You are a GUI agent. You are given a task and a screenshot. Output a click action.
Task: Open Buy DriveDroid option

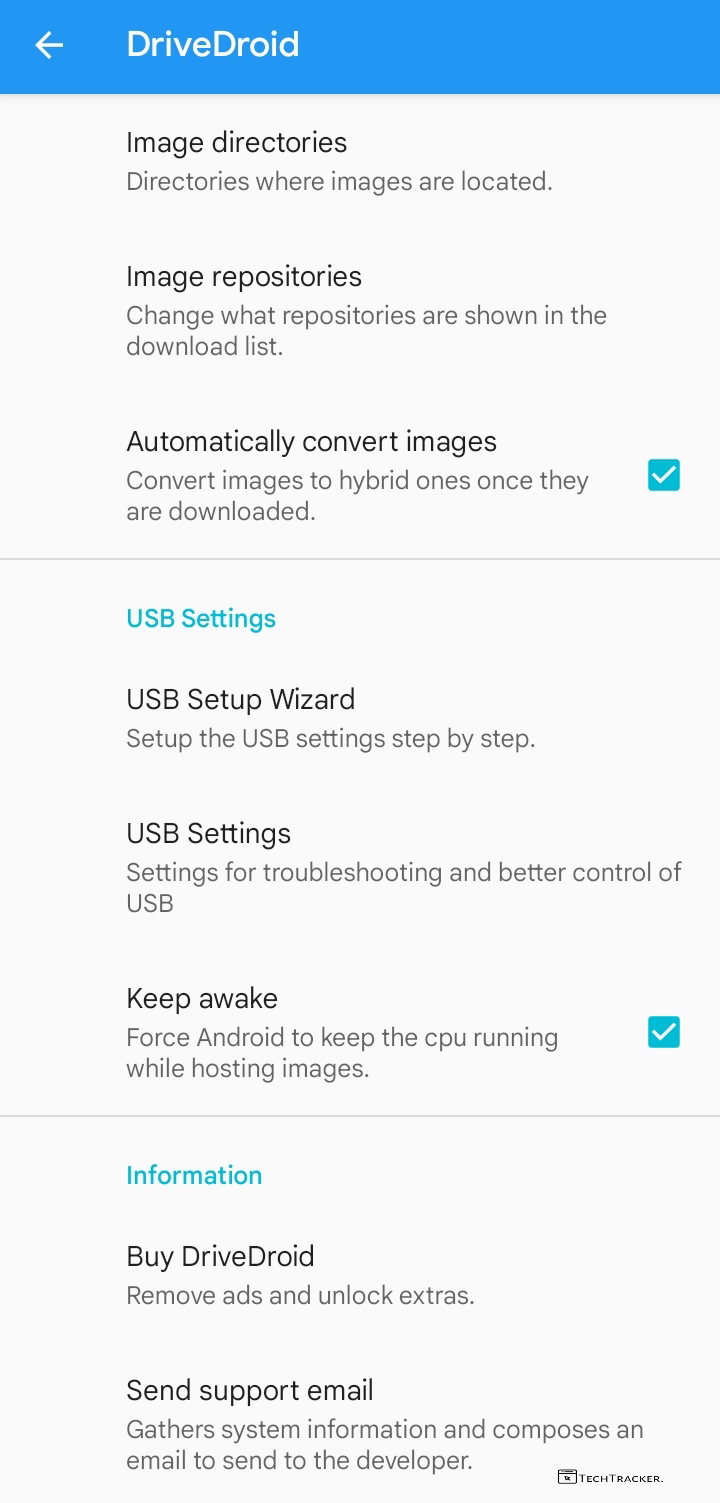[x=300, y=1274]
